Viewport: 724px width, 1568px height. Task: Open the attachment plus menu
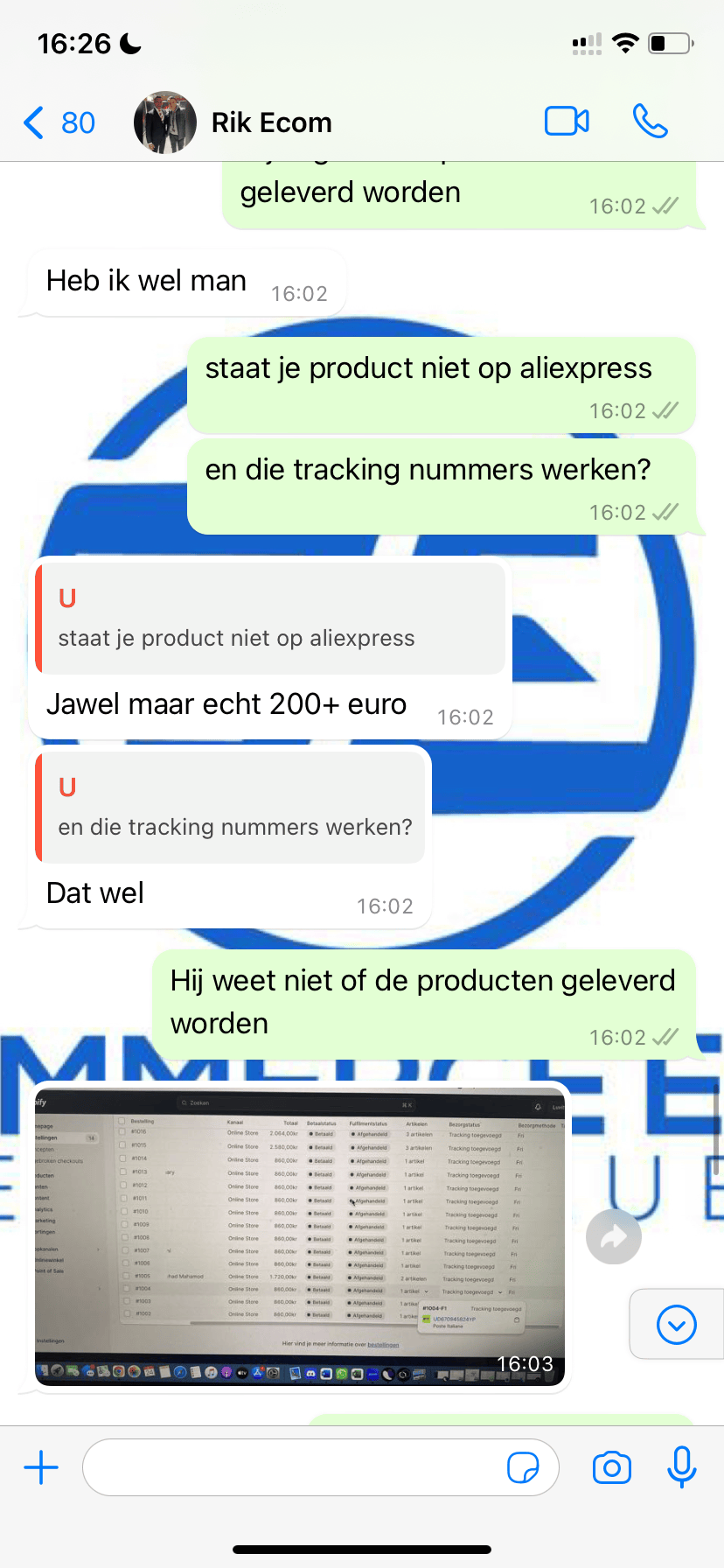[41, 1467]
